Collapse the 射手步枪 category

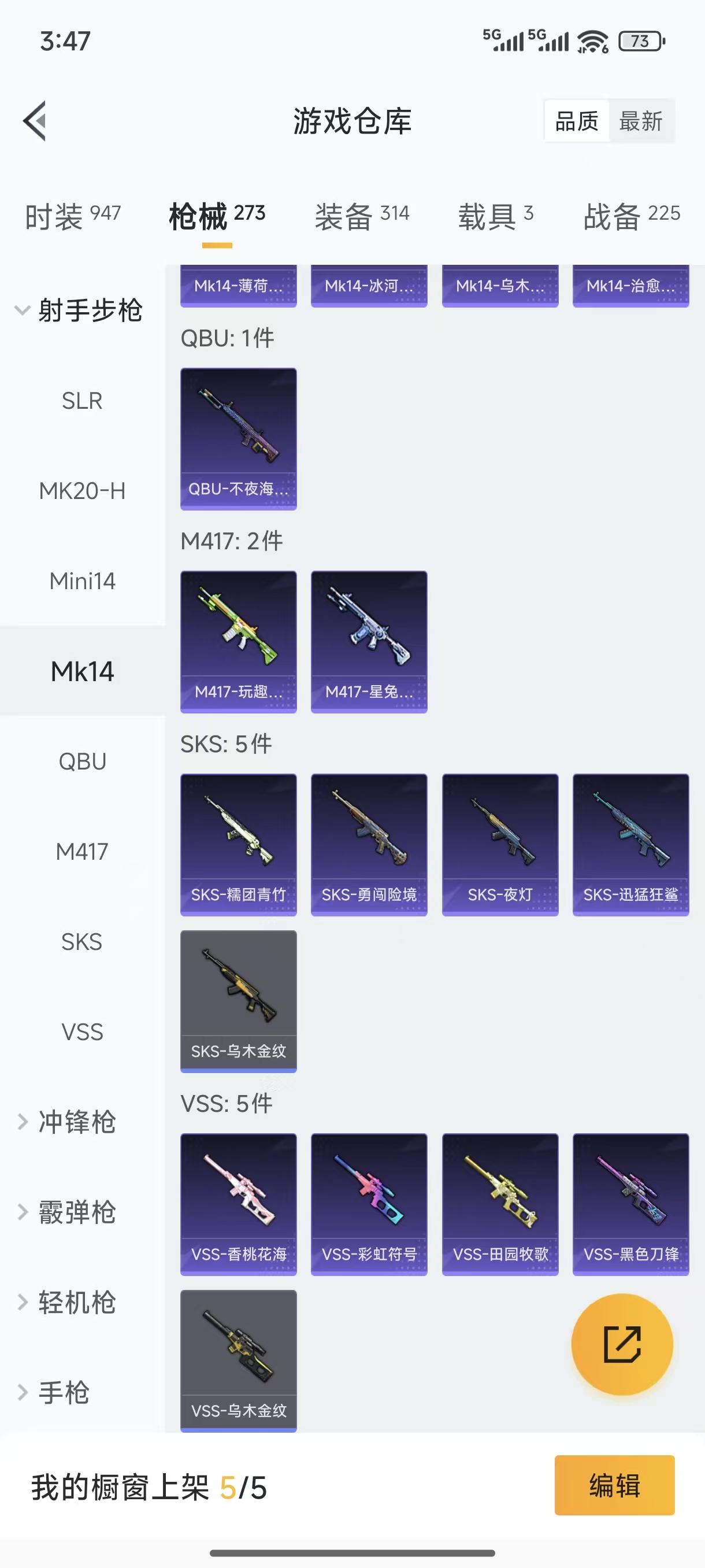(x=91, y=310)
